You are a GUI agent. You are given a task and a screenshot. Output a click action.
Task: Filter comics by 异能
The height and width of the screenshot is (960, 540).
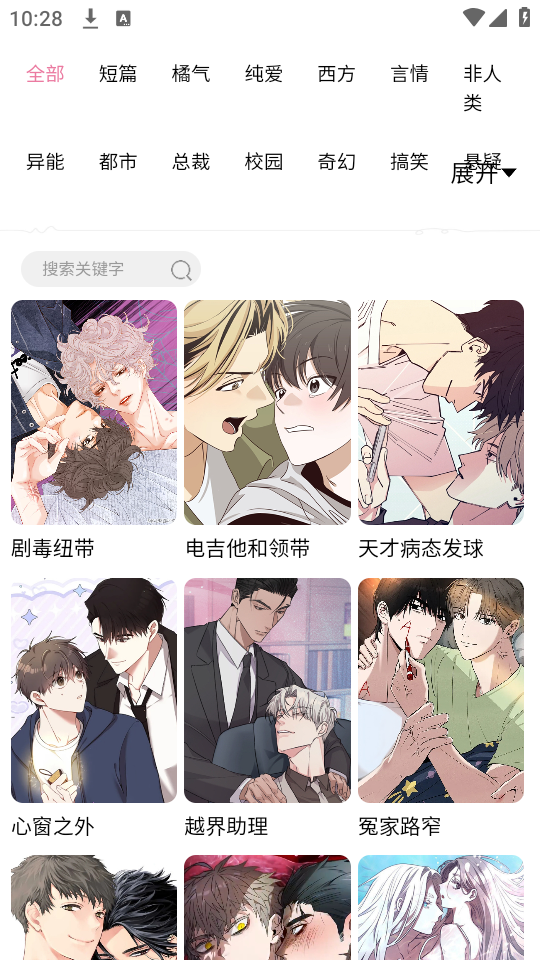pos(45,162)
